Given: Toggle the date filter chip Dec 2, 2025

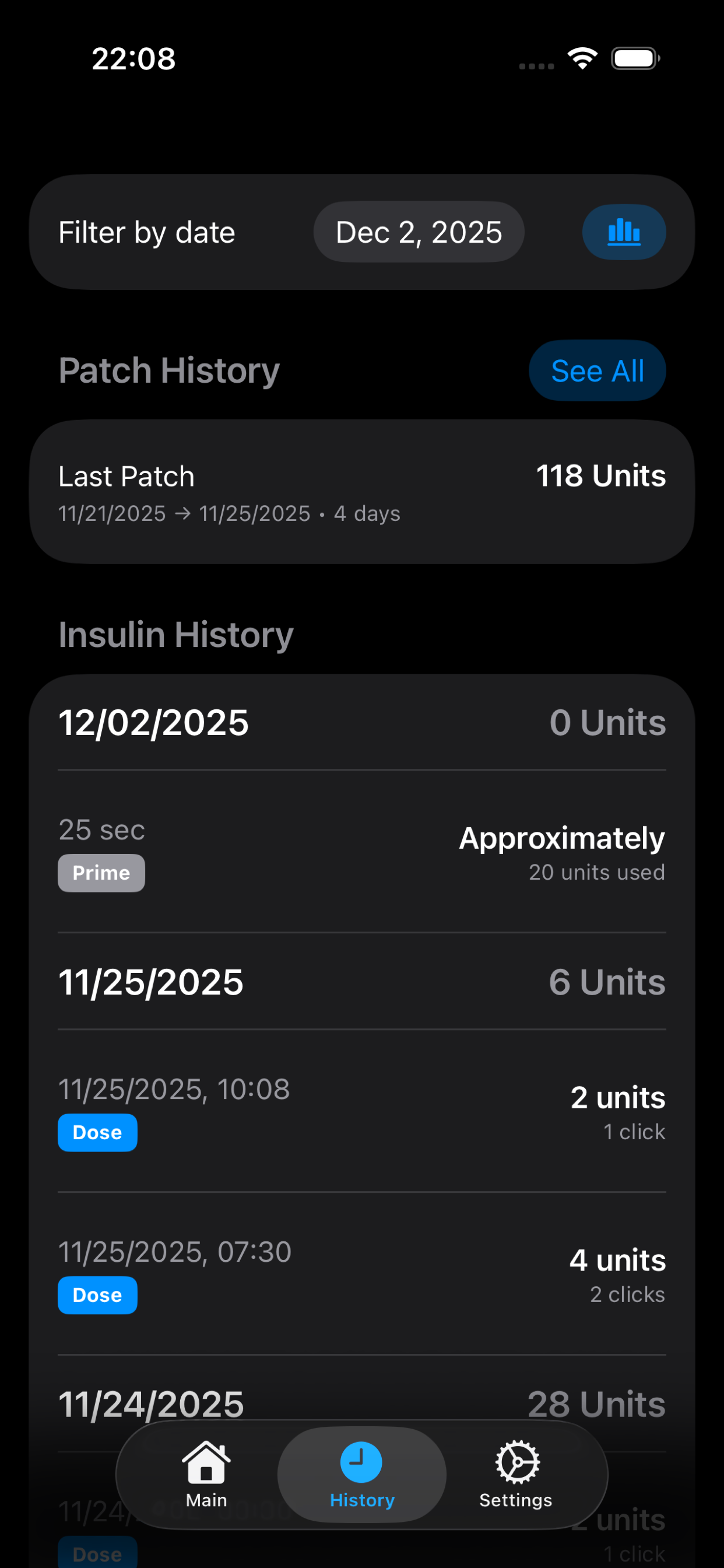Looking at the screenshot, I should (x=419, y=232).
